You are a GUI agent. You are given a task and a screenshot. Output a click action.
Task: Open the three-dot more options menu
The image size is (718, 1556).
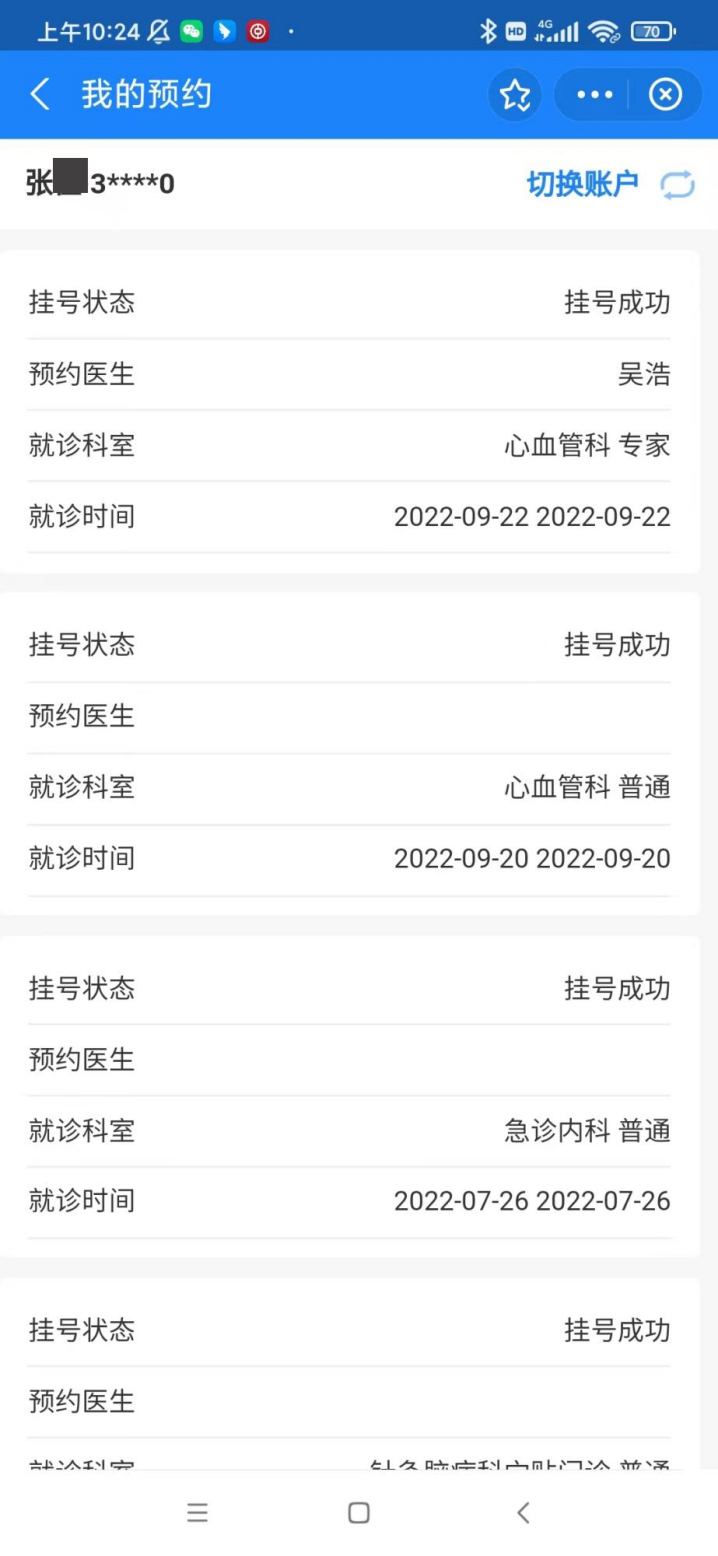coord(594,95)
